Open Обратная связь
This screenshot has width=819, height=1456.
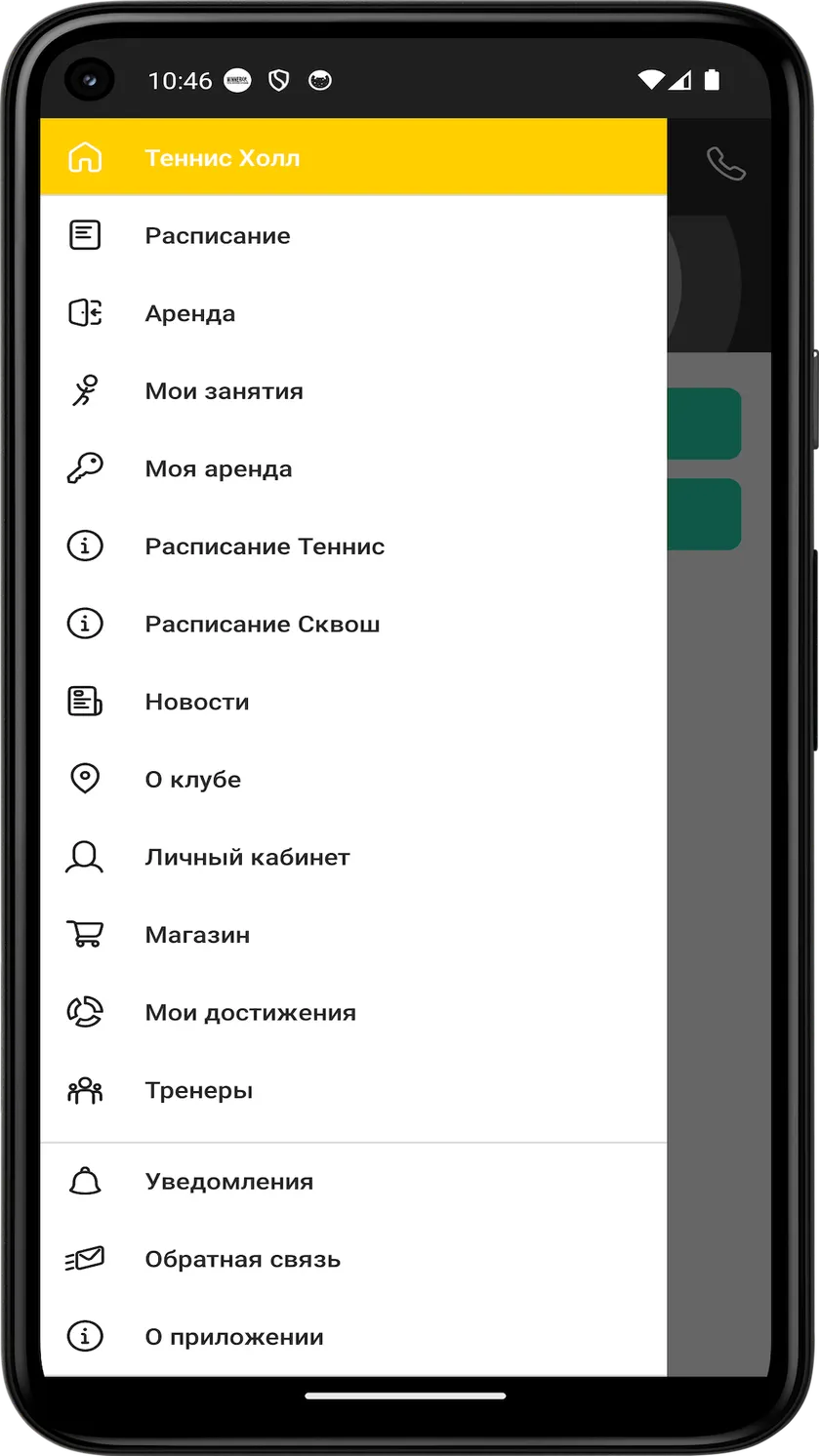click(353, 1260)
